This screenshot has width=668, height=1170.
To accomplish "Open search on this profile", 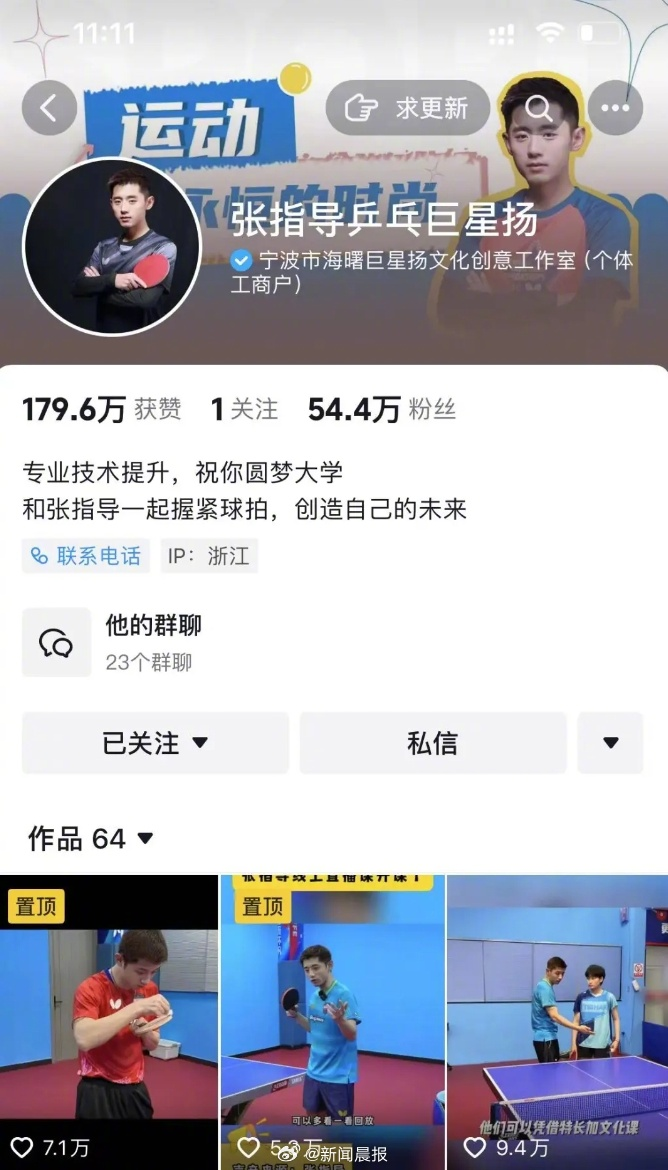I will 539,108.
